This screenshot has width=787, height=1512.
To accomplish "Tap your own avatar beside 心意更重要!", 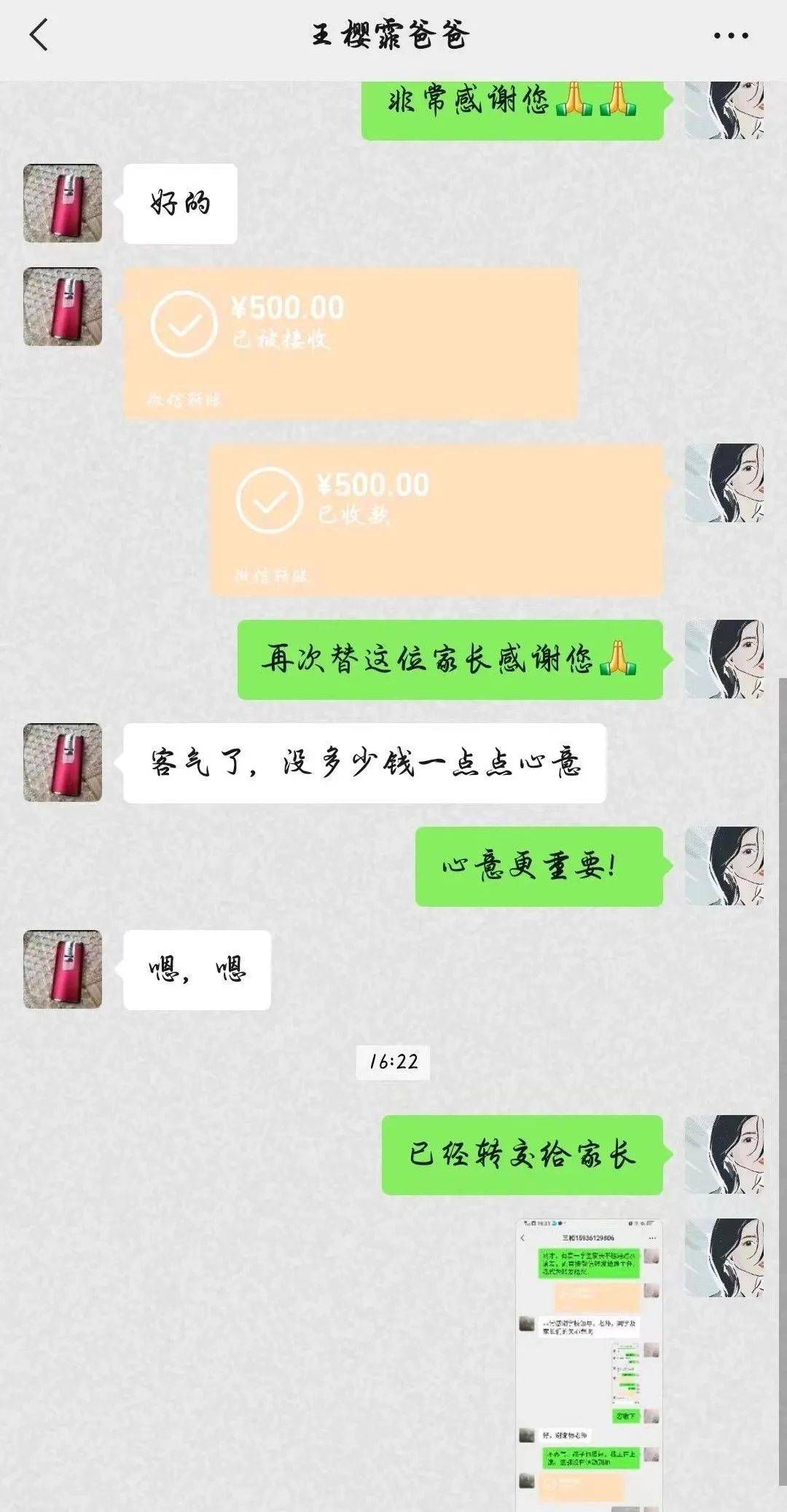I will click(x=724, y=866).
